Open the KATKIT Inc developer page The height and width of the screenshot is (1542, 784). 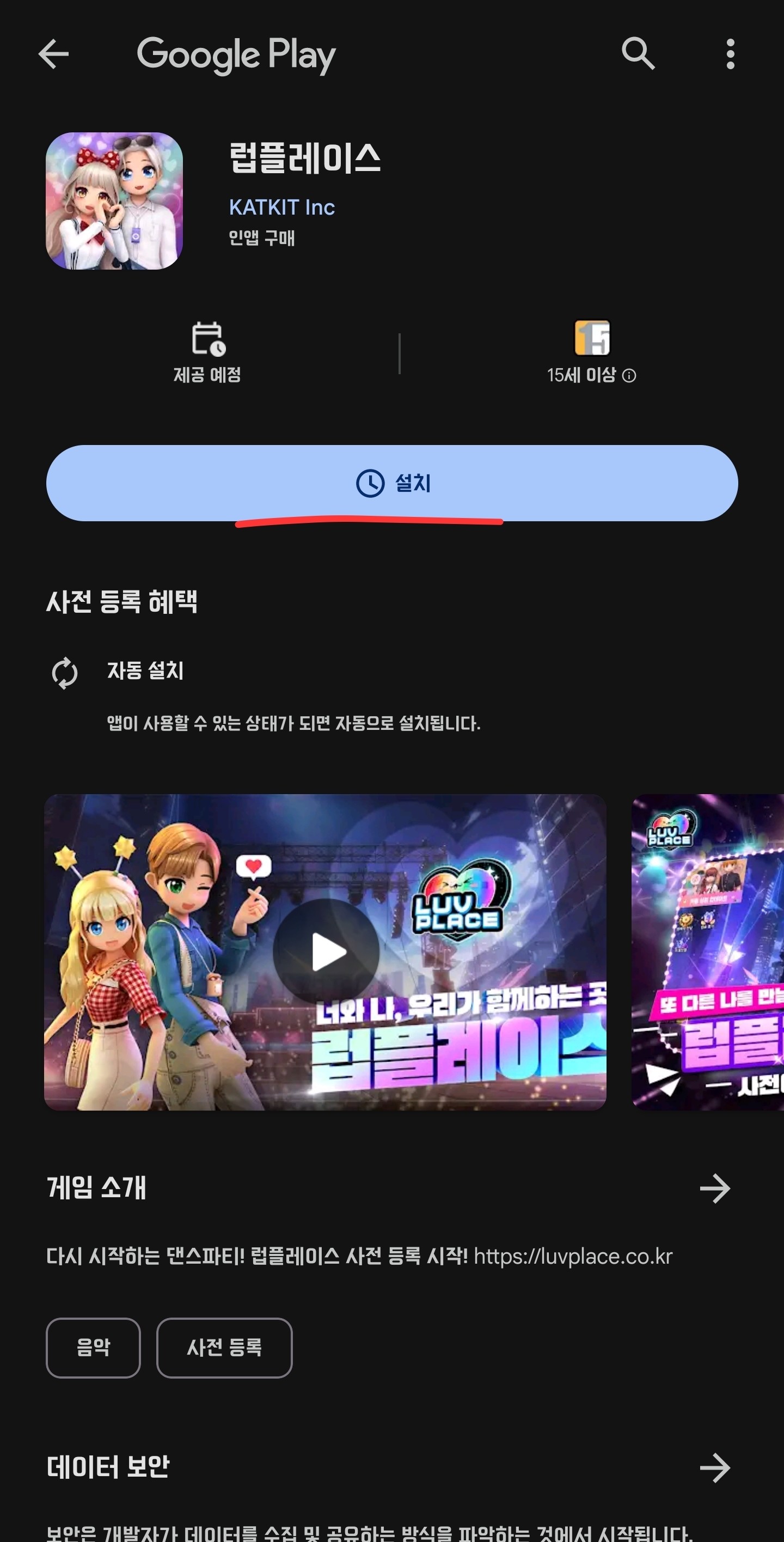point(282,207)
